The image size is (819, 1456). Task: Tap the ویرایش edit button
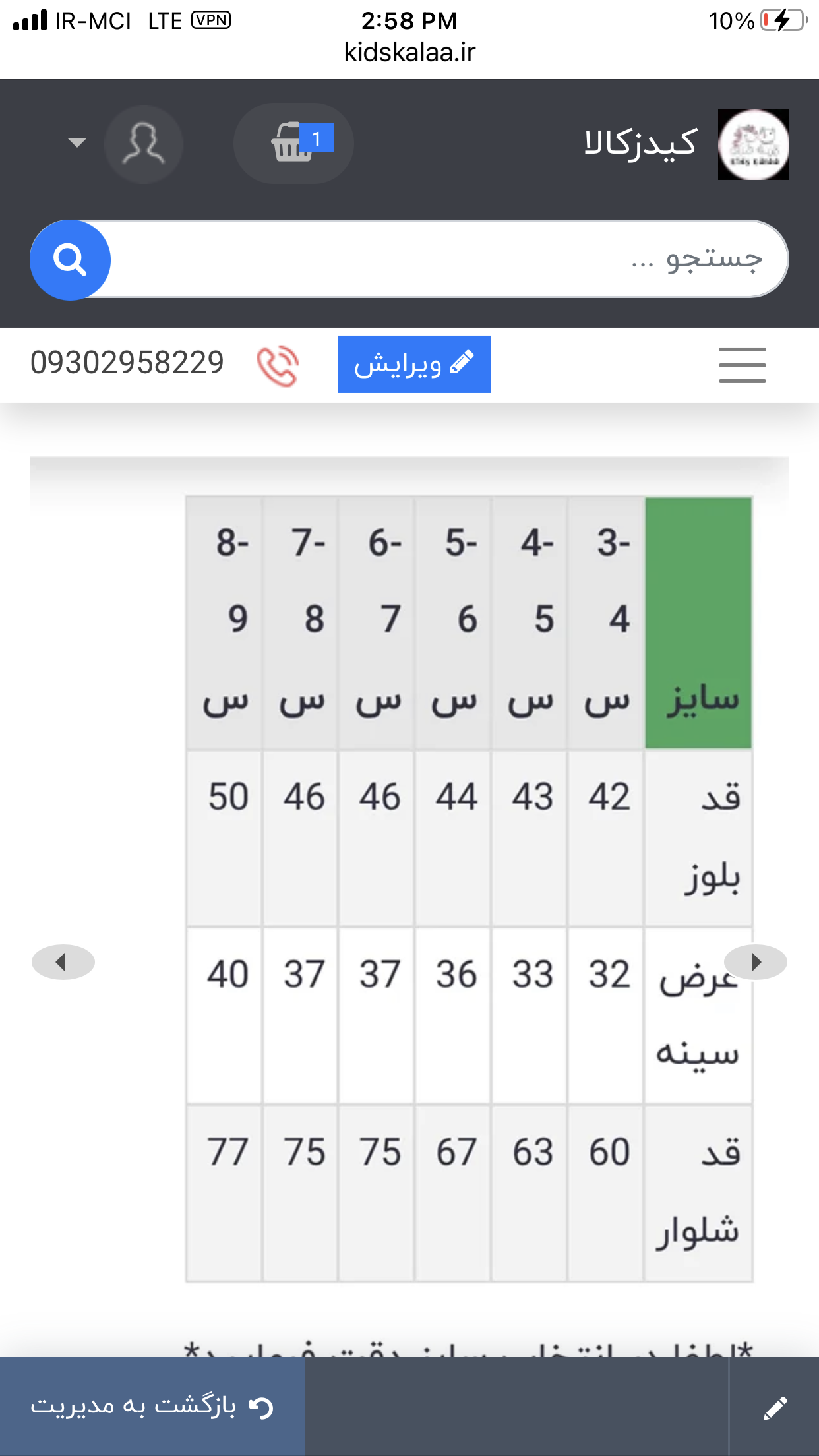414,364
